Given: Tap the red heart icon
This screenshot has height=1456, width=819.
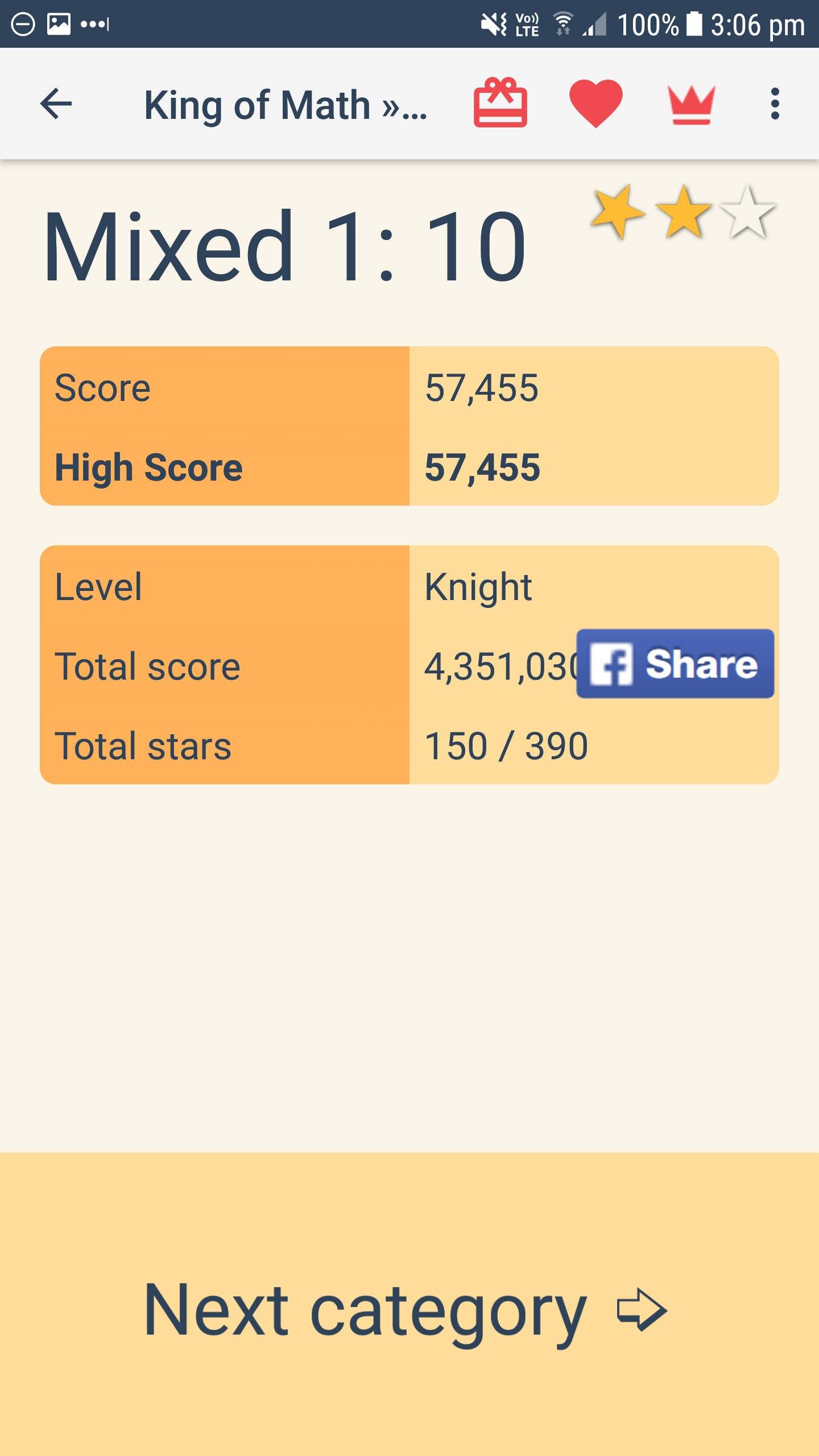Looking at the screenshot, I should (x=595, y=104).
